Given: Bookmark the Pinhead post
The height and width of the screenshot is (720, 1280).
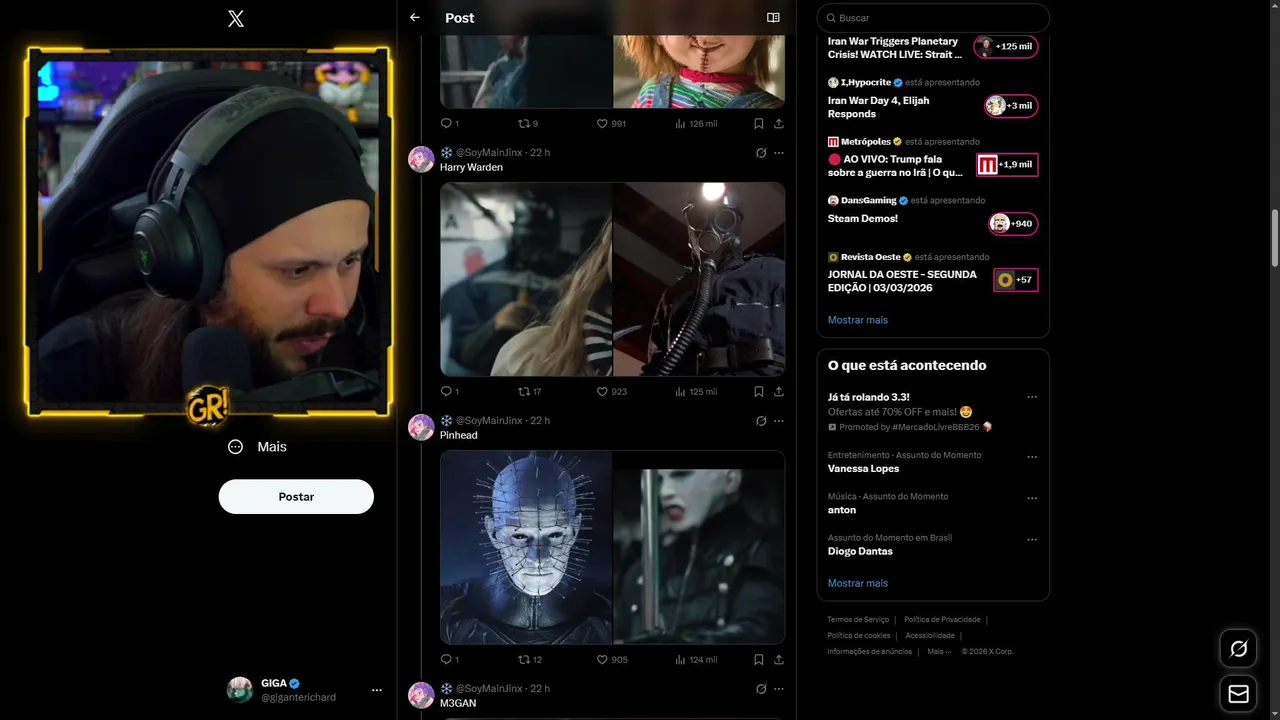Looking at the screenshot, I should 759,659.
